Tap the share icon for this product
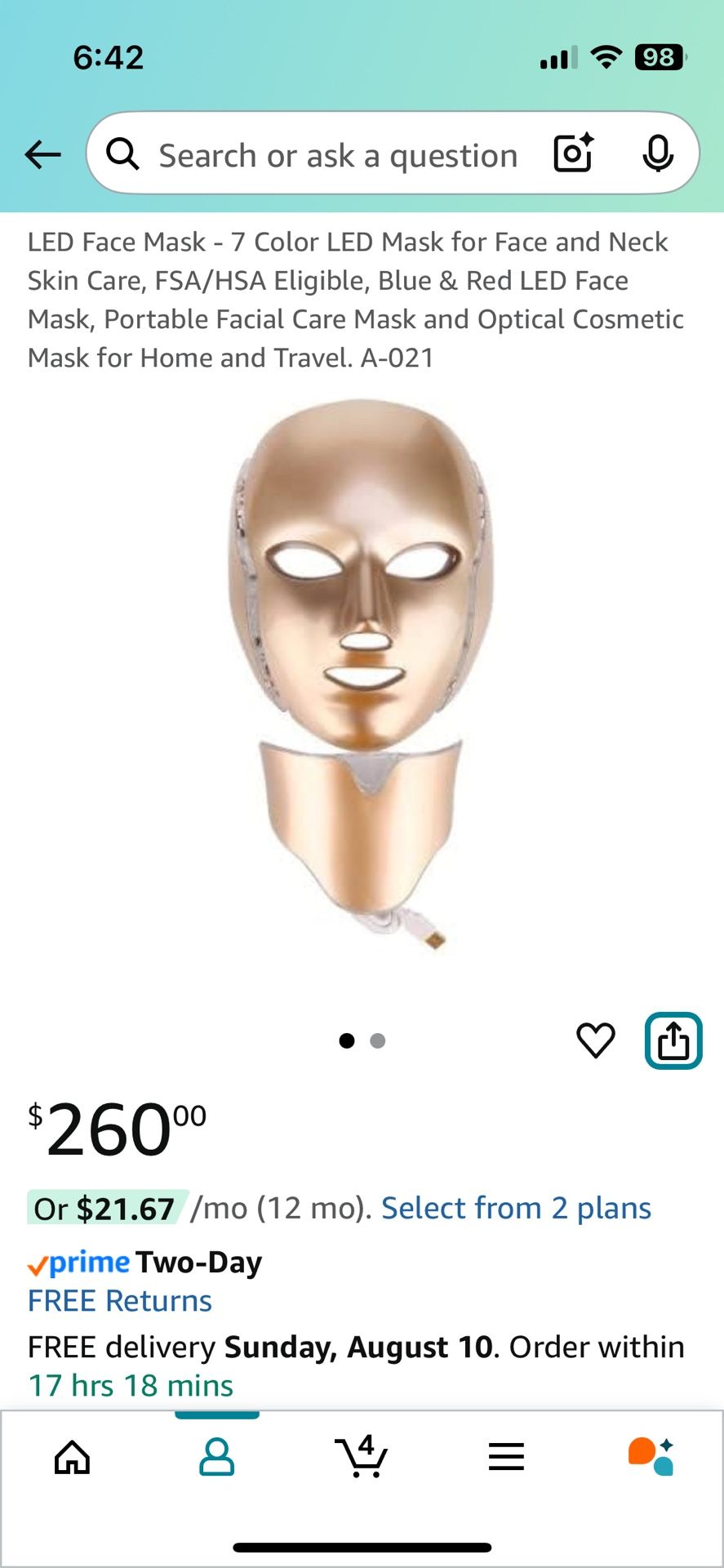This screenshot has height=1568, width=724. click(673, 1040)
